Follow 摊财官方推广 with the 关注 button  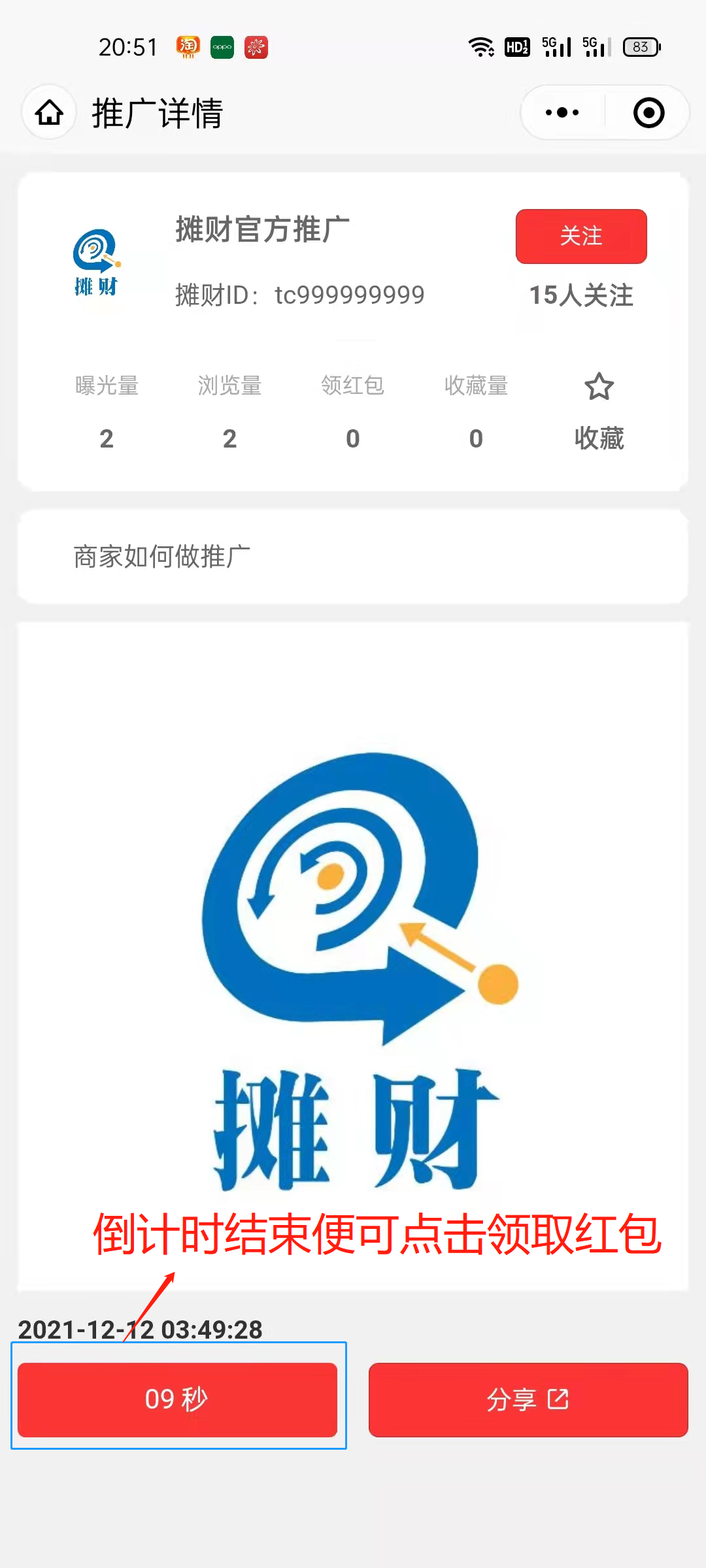click(x=580, y=236)
